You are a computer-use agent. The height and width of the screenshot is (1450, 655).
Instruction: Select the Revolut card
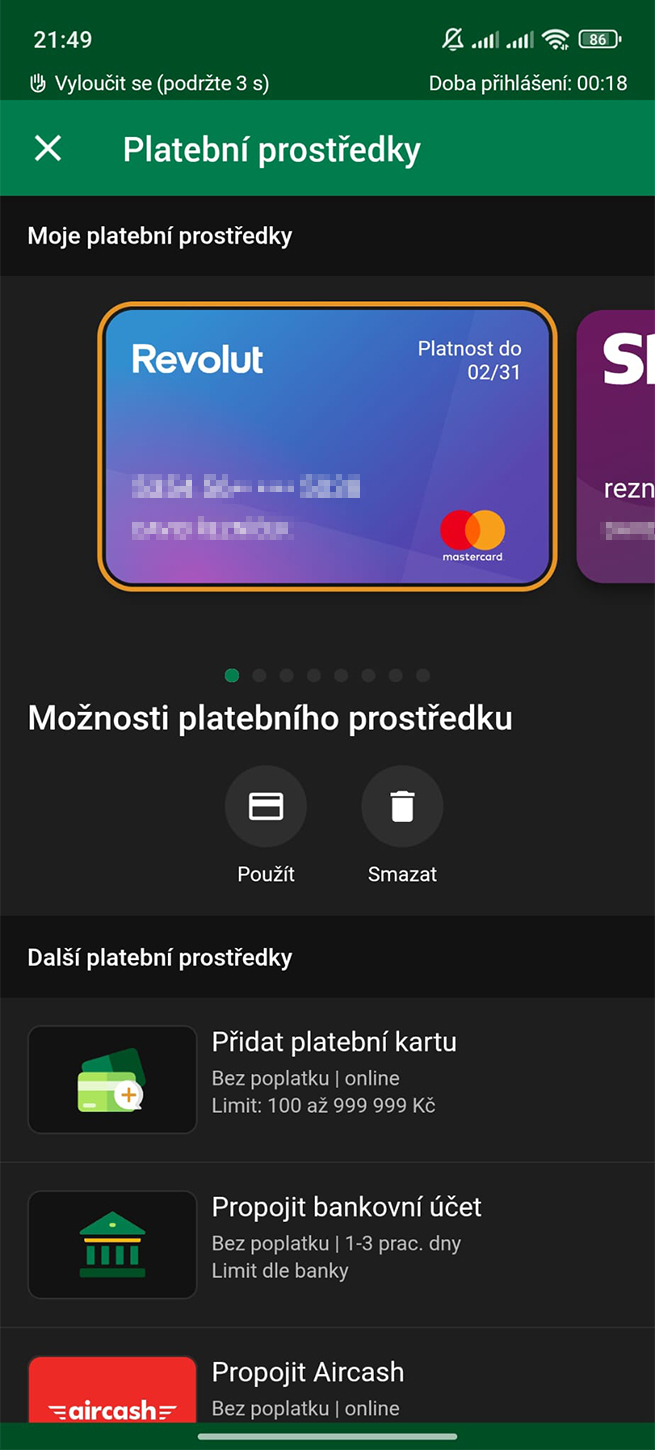327,446
